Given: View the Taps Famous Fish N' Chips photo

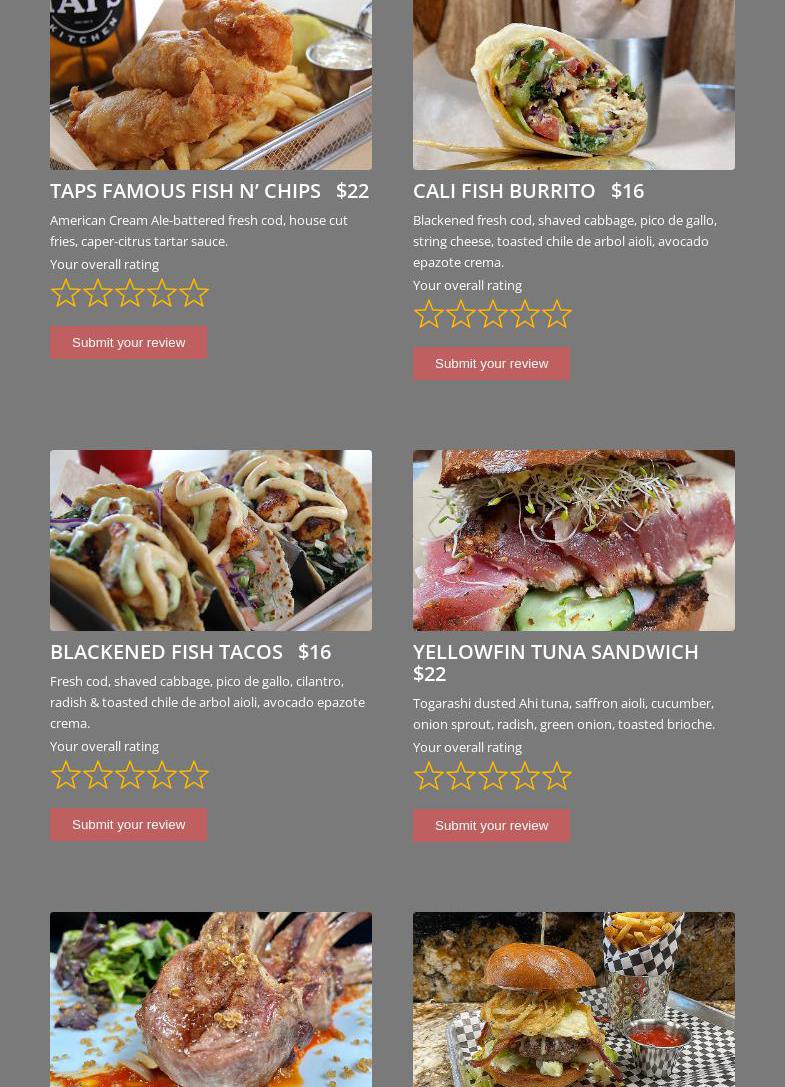Looking at the screenshot, I should (x=211, y=85).
